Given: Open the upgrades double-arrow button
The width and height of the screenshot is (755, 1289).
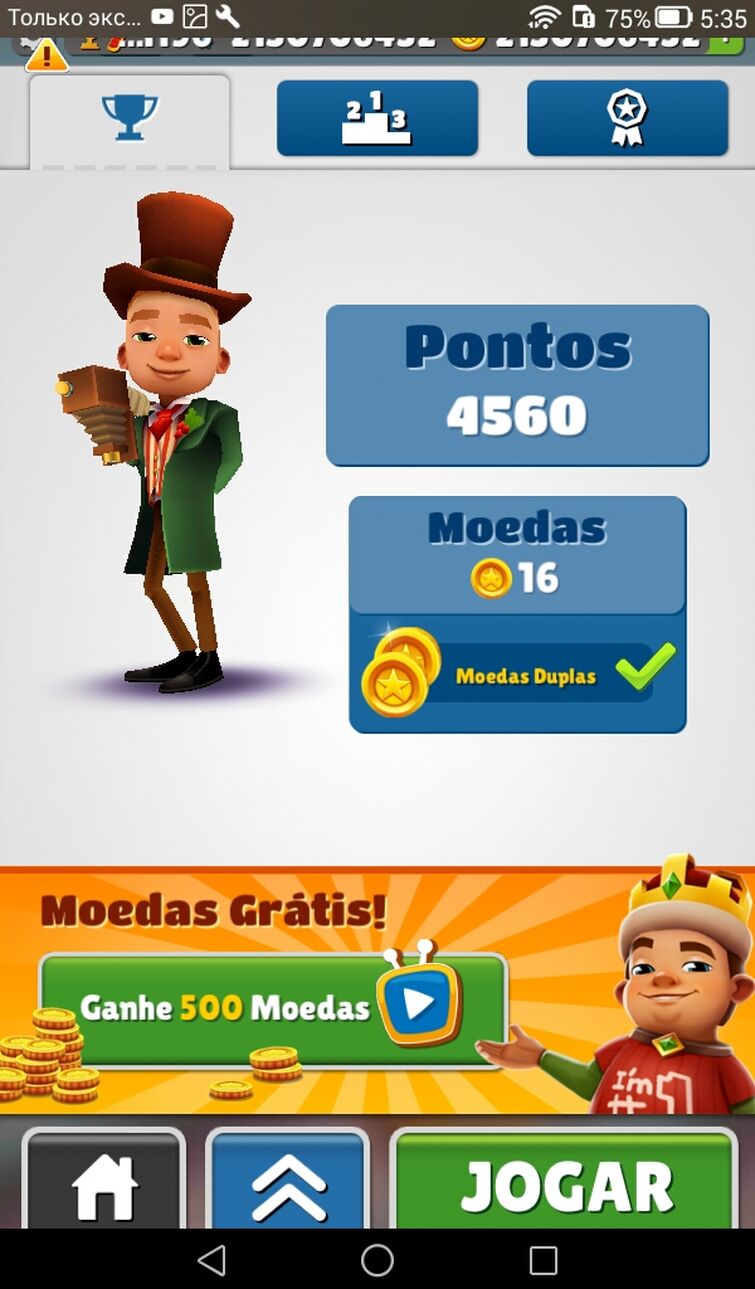Looking at the screenshot, I should click(x=288, y=1185).
